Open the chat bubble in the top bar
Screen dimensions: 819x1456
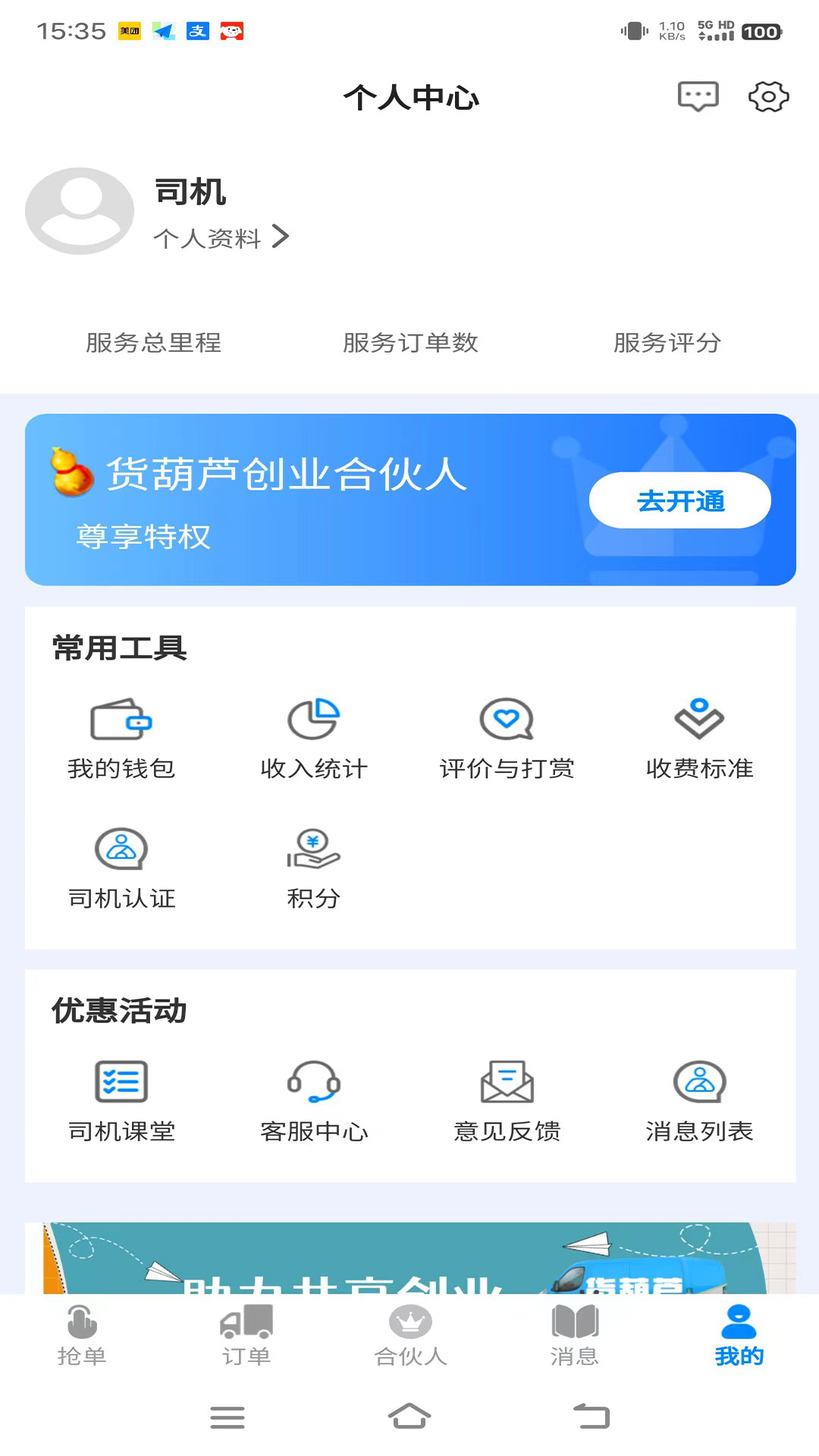697,96
